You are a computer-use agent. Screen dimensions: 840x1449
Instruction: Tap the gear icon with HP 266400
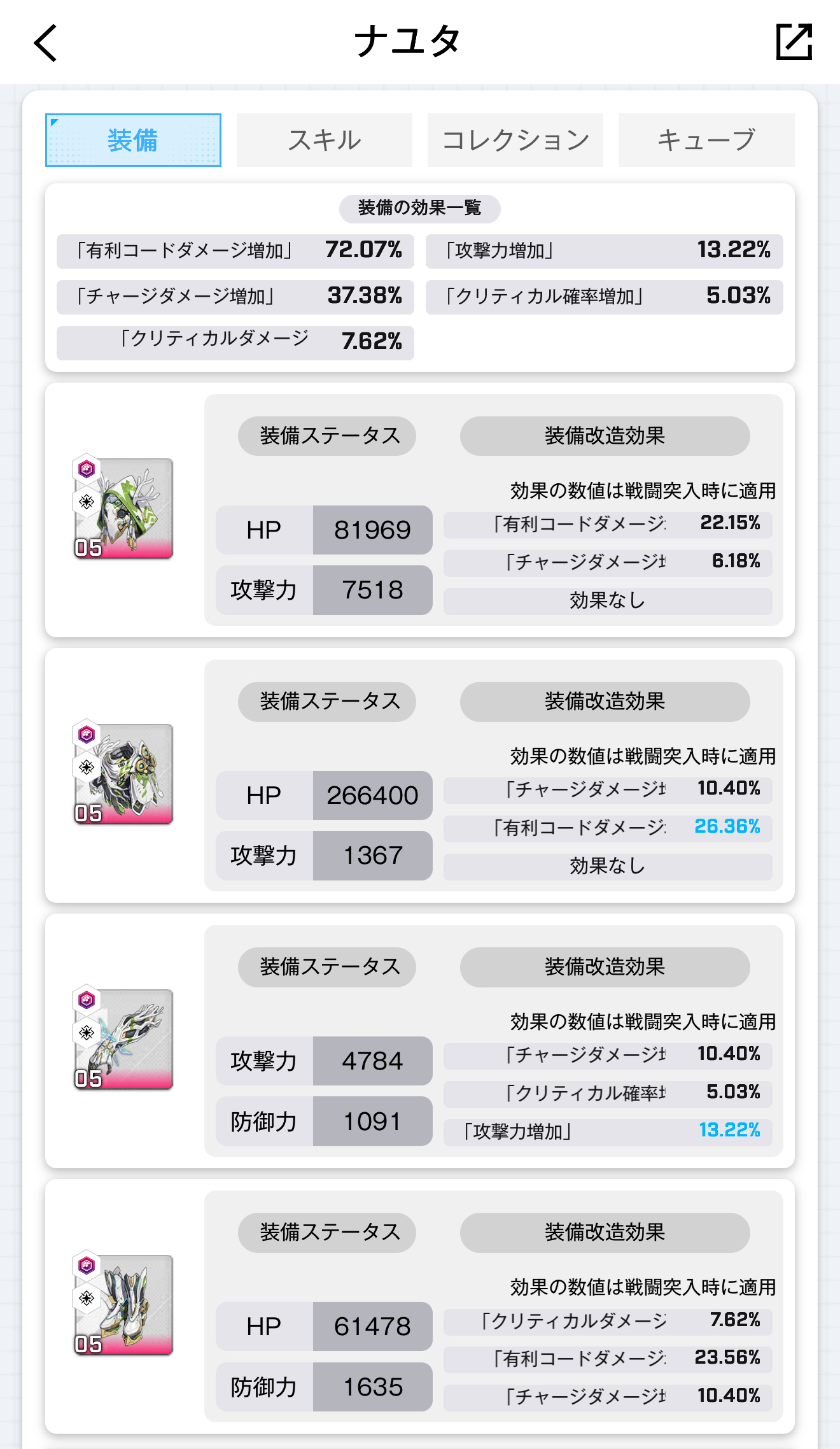(x=123, y=774)
